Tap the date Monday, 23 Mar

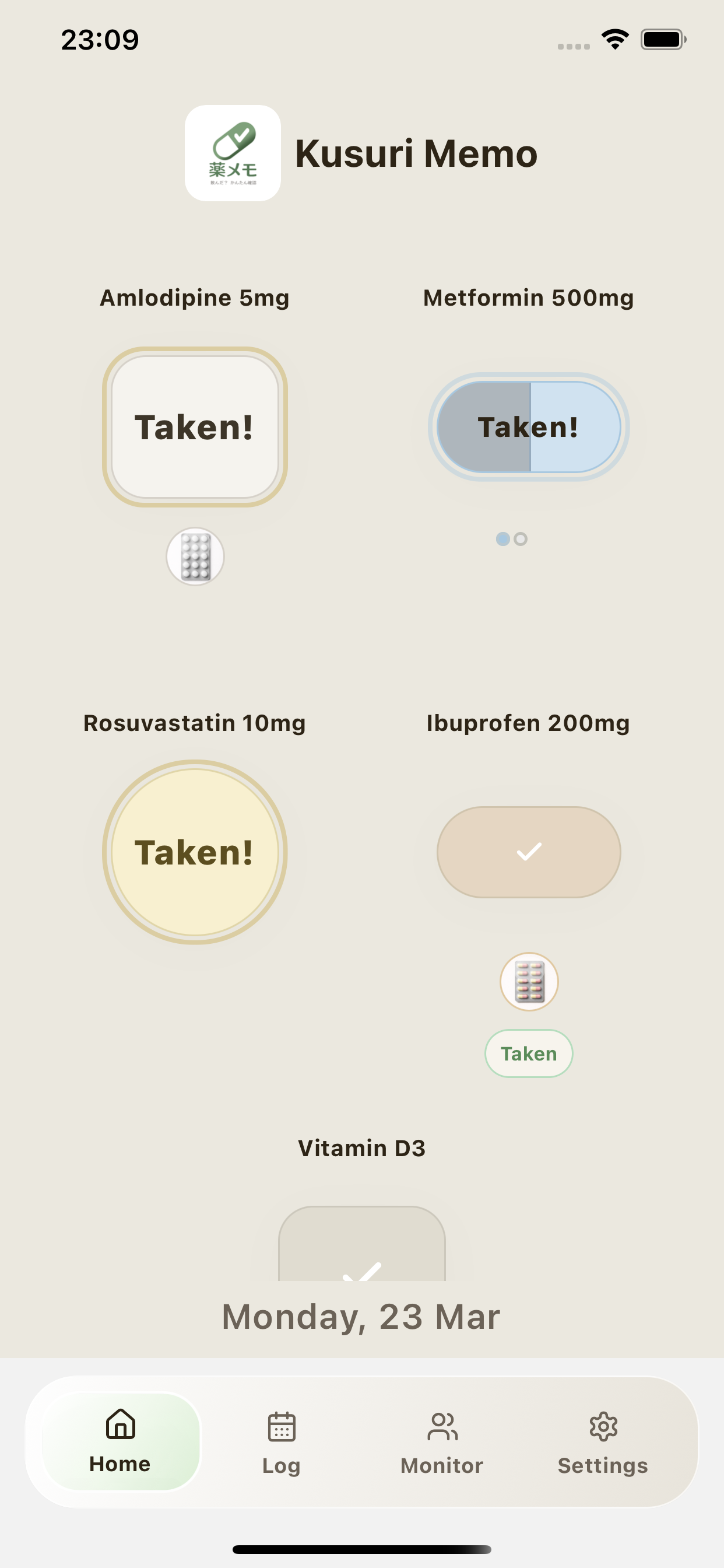pos(362,1315)
